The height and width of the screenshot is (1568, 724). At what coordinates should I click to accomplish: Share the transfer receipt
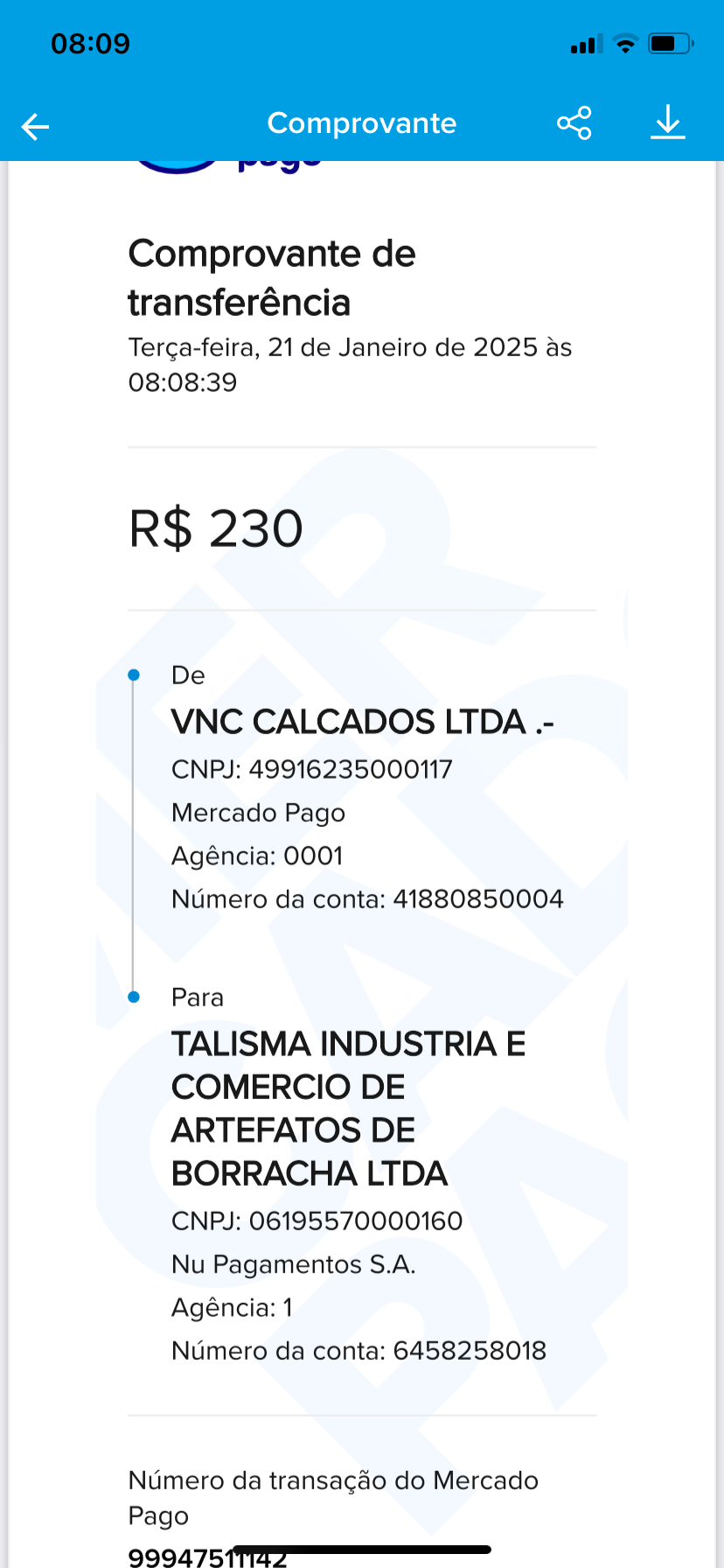[x=574, y=123]
